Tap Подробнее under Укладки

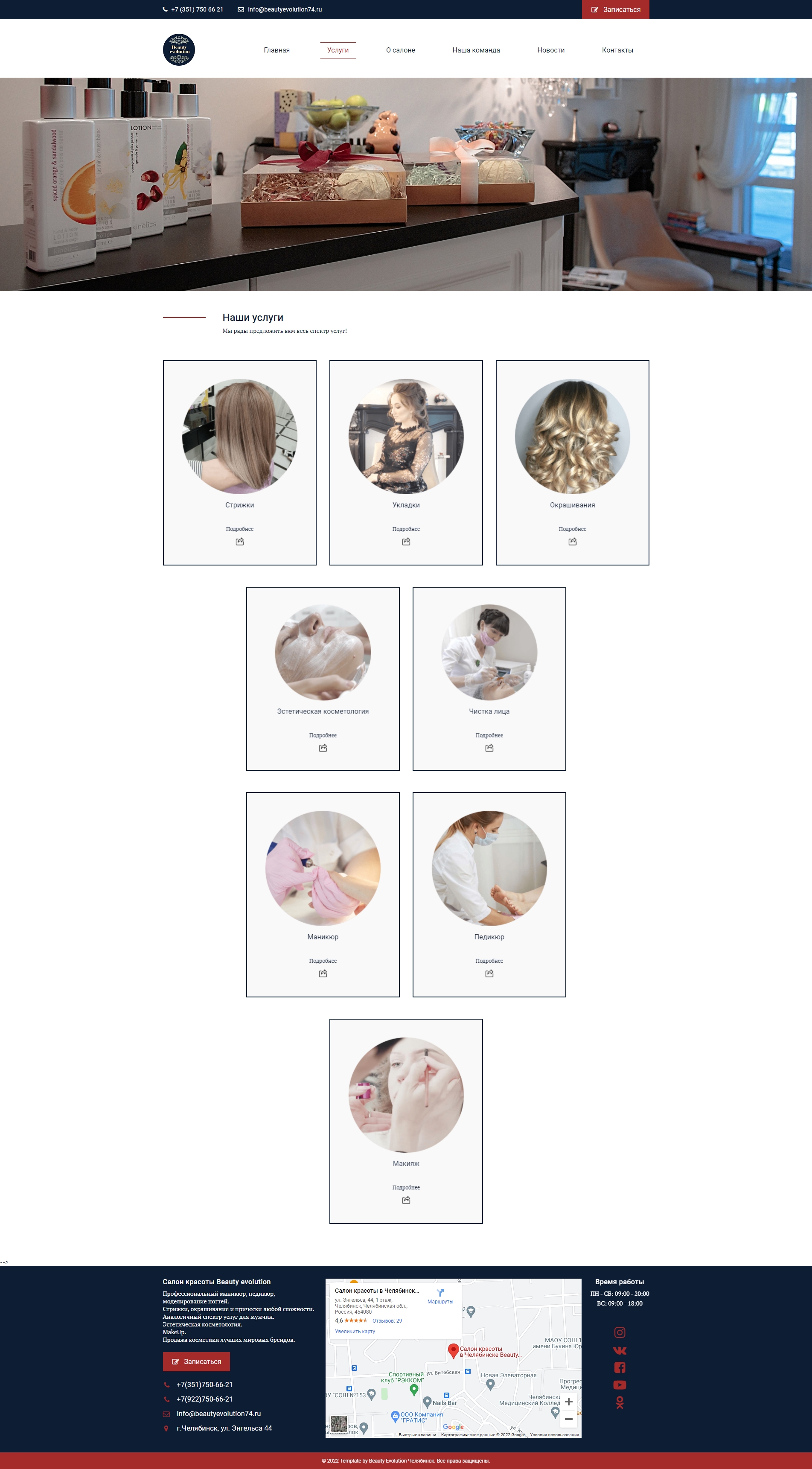(406, 529)
